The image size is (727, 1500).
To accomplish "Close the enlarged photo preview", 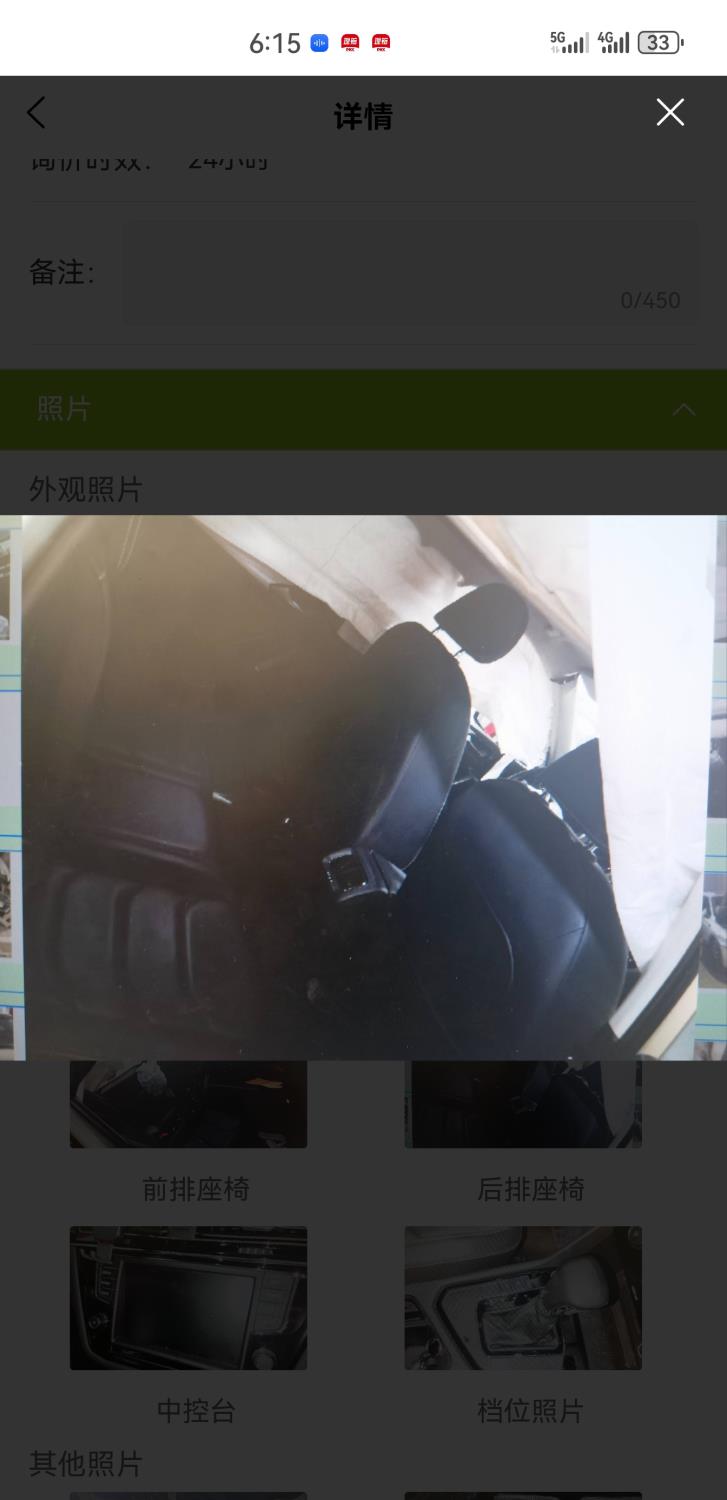I will click(669, 112).
